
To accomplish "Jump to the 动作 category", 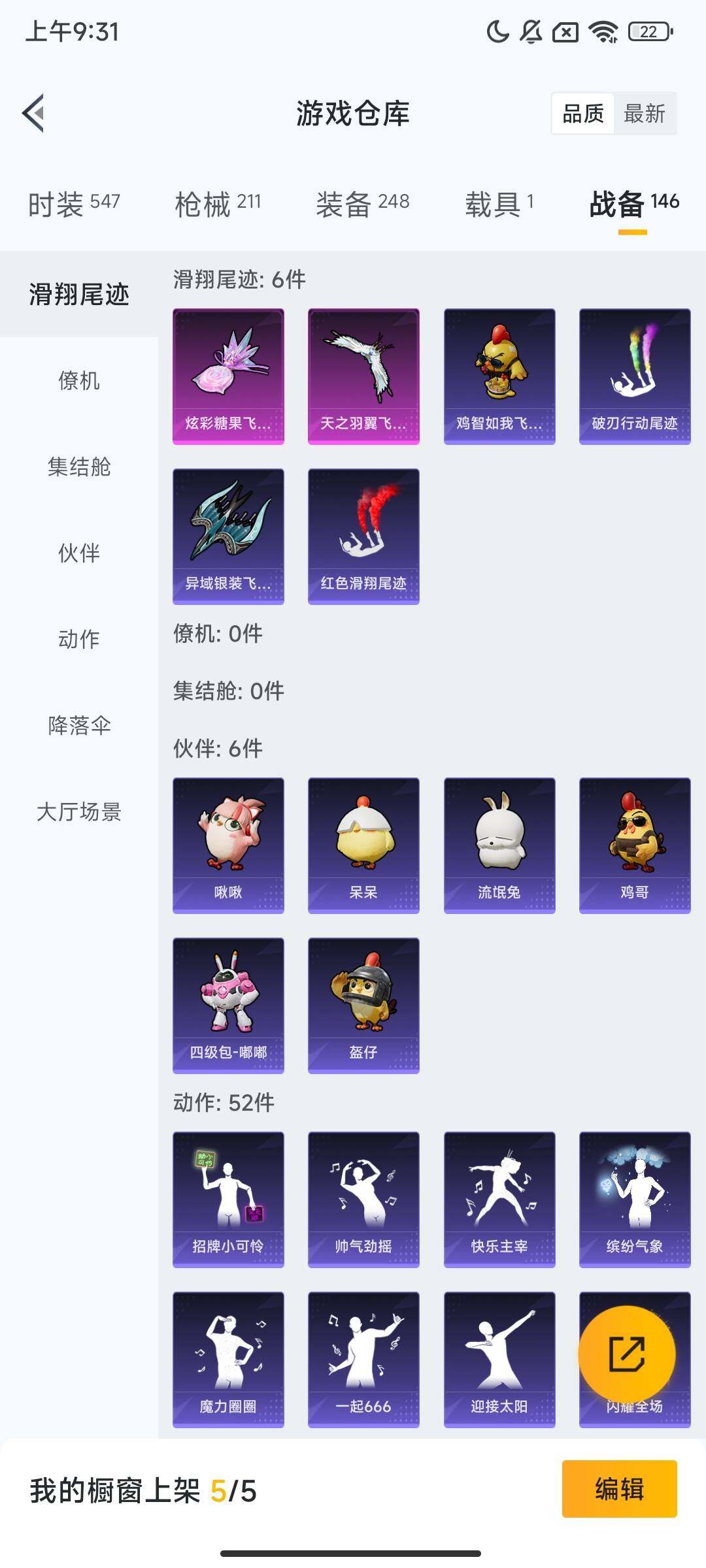I will 79,639.
